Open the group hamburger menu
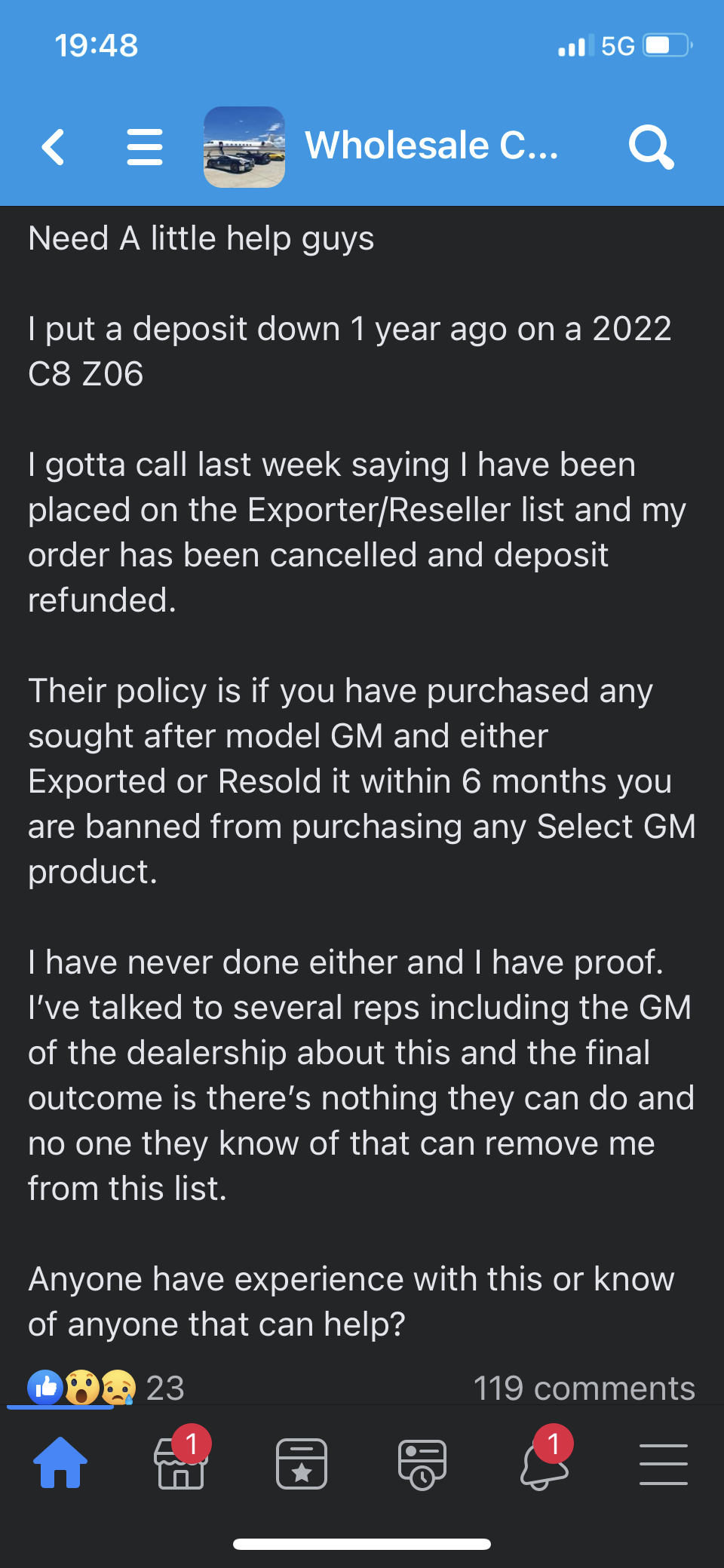 (x=144, y=146)
